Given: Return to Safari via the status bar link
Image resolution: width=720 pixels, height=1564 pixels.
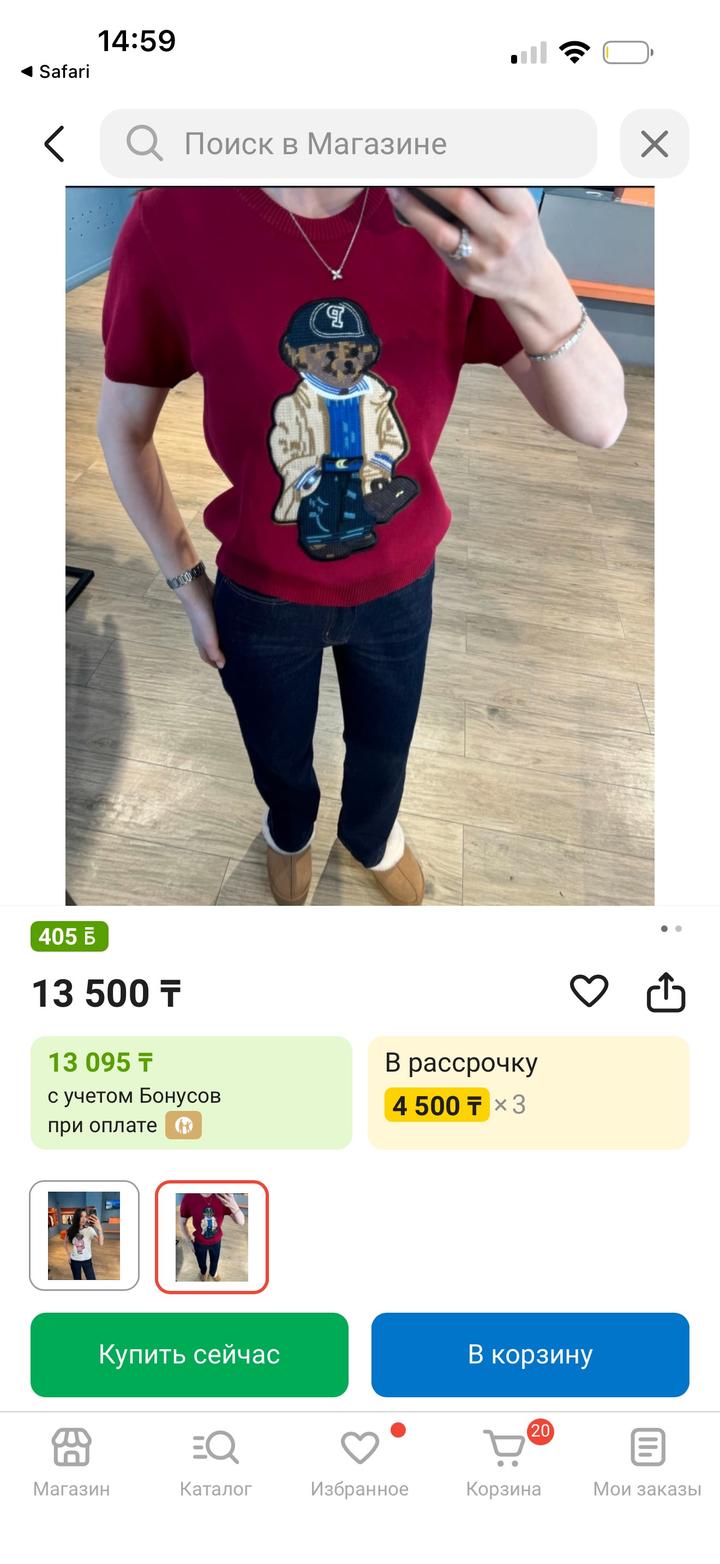Looking at the screenshot, I should pos(55,72).
